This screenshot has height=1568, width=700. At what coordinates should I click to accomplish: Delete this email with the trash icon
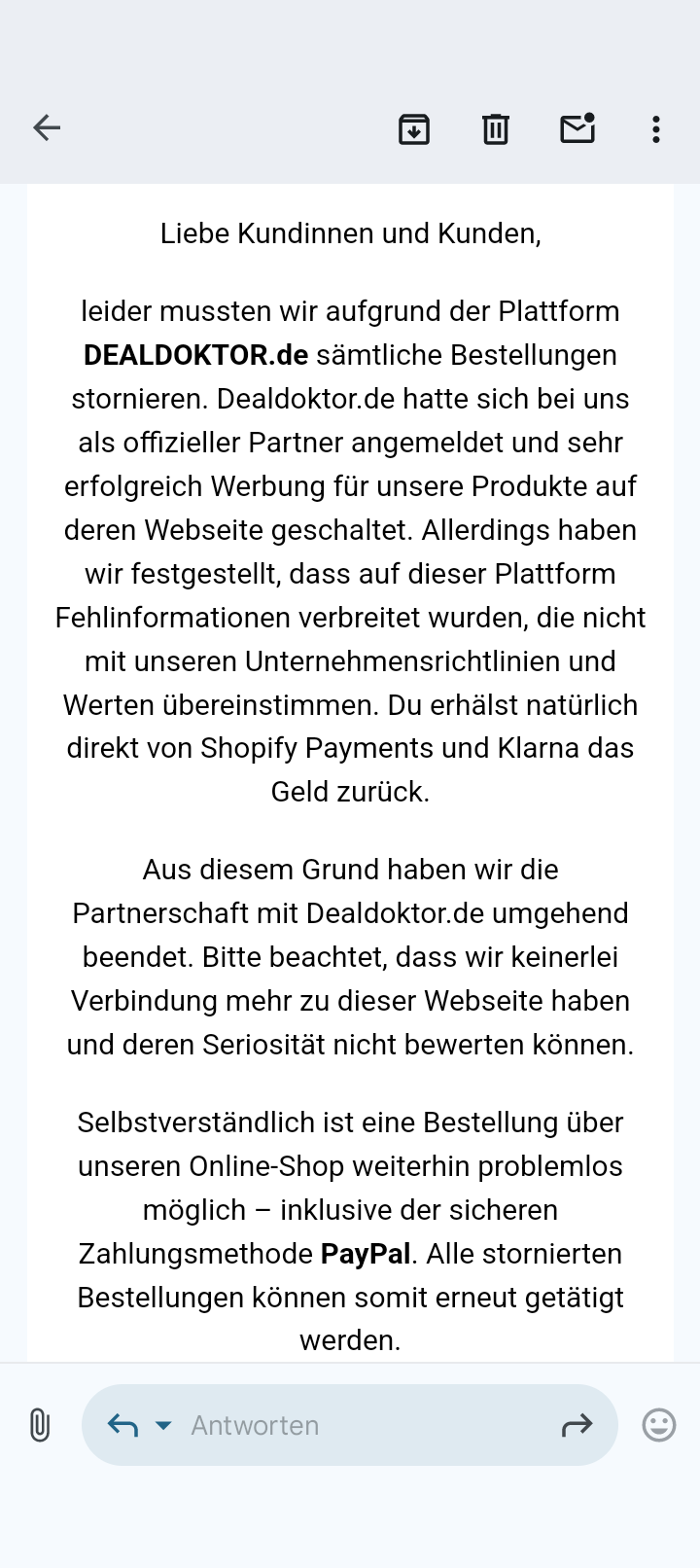click(x=496, y=128)
